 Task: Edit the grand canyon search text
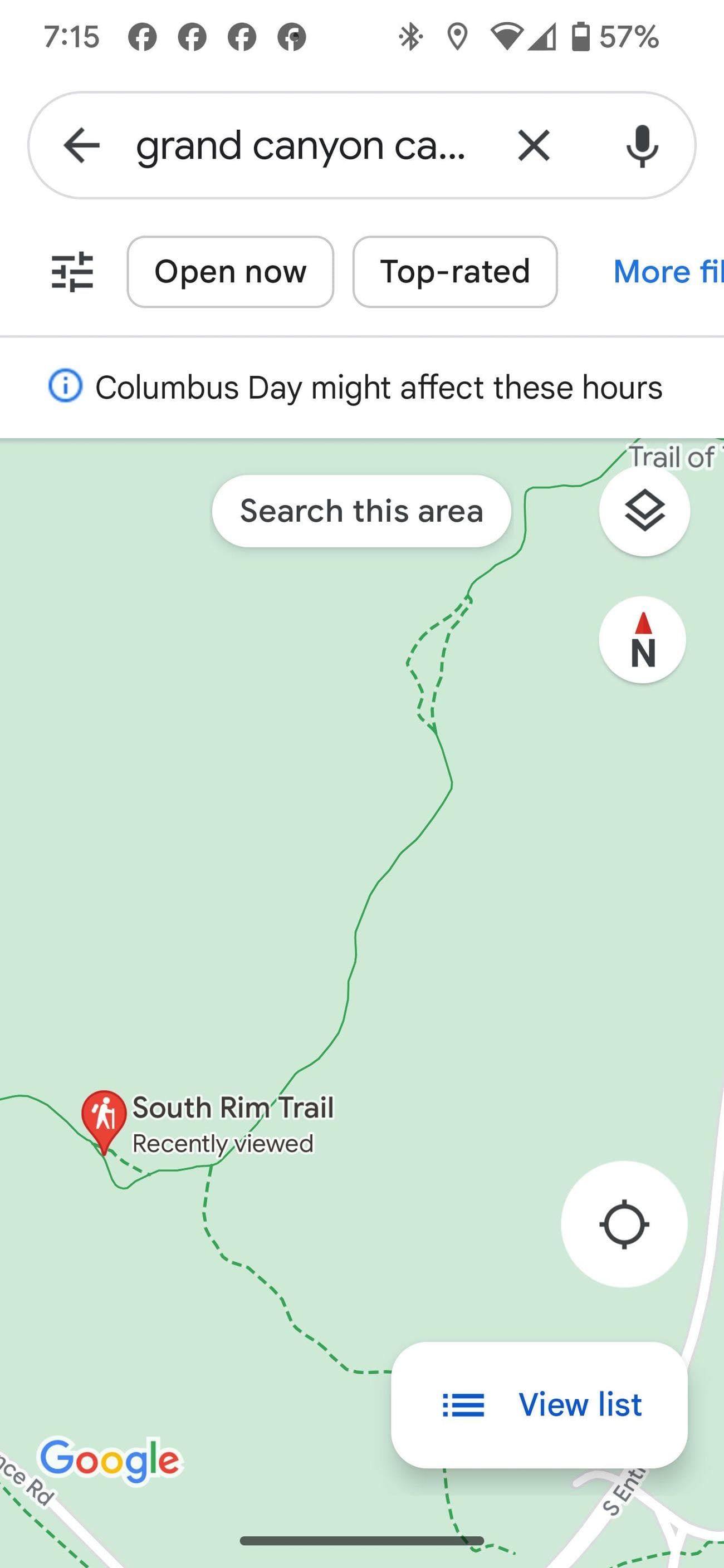pos(301,146)
